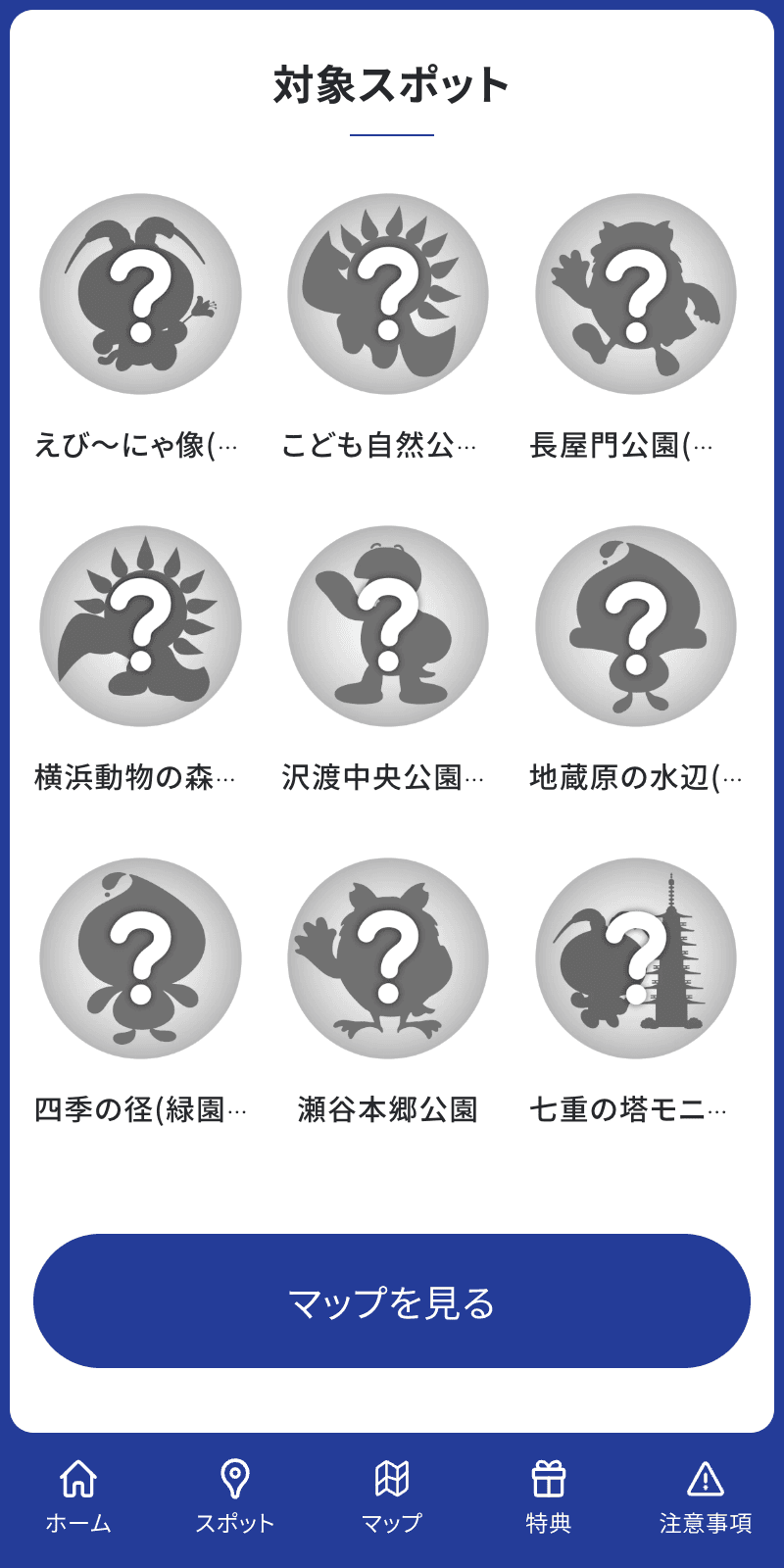Open the 瀬谷本郷公園 label text
This screenshot has height=1568, width=784.
pos(390,1107)
